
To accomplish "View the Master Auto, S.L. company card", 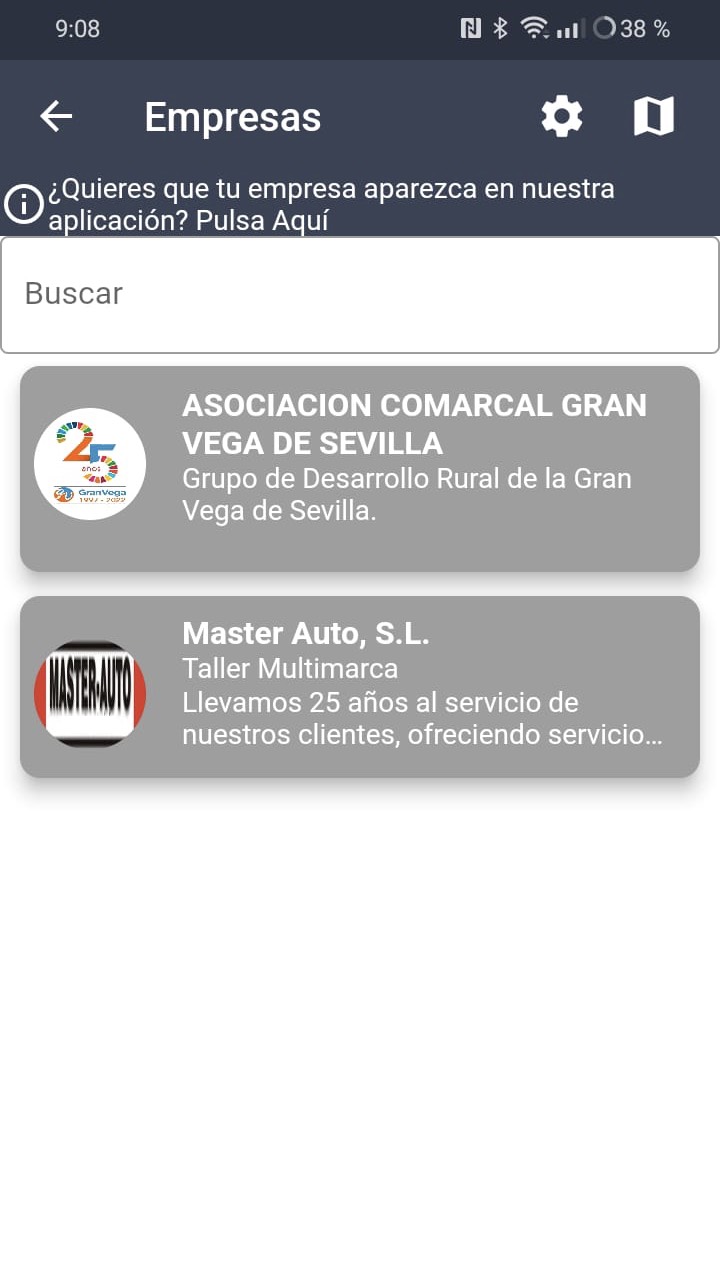I will point(360,687).
